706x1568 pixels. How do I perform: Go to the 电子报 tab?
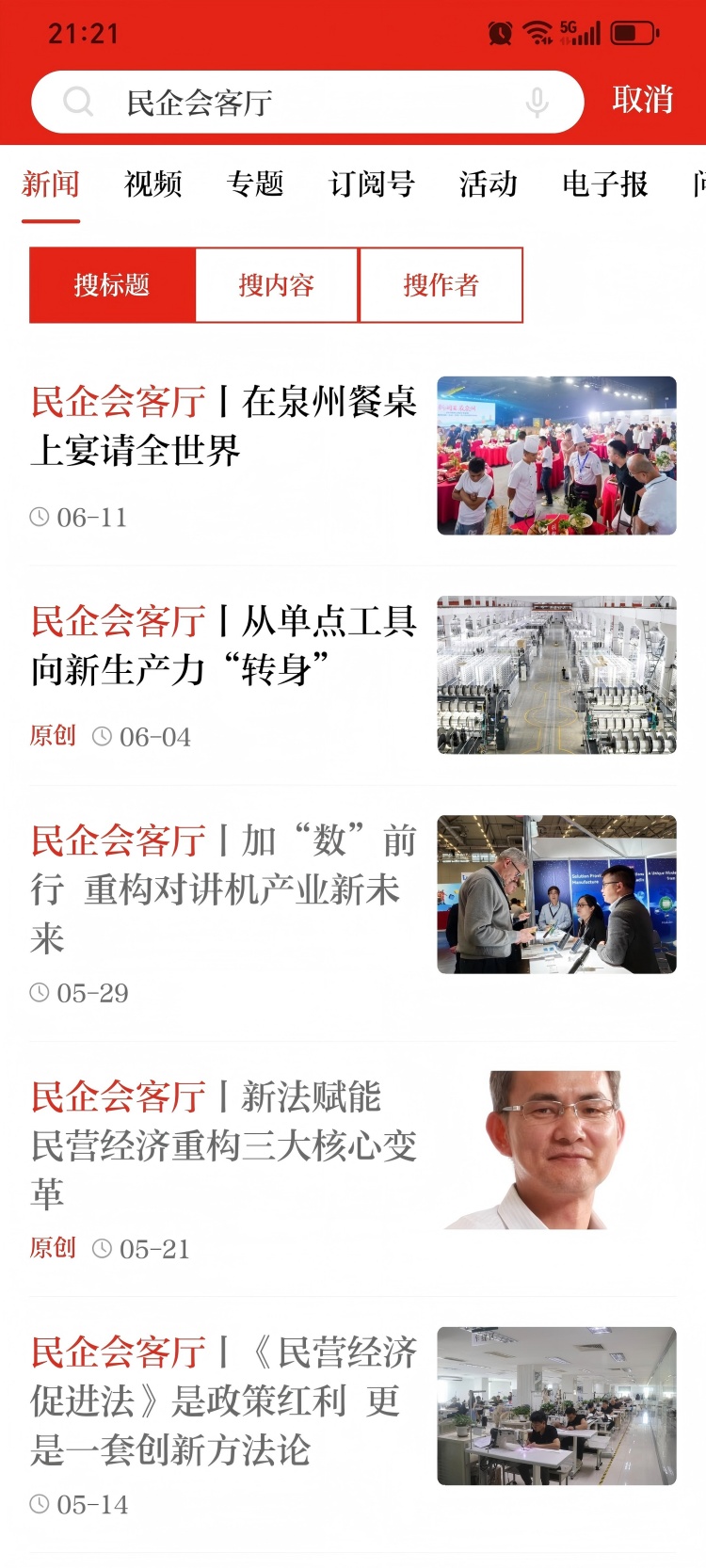605,184
